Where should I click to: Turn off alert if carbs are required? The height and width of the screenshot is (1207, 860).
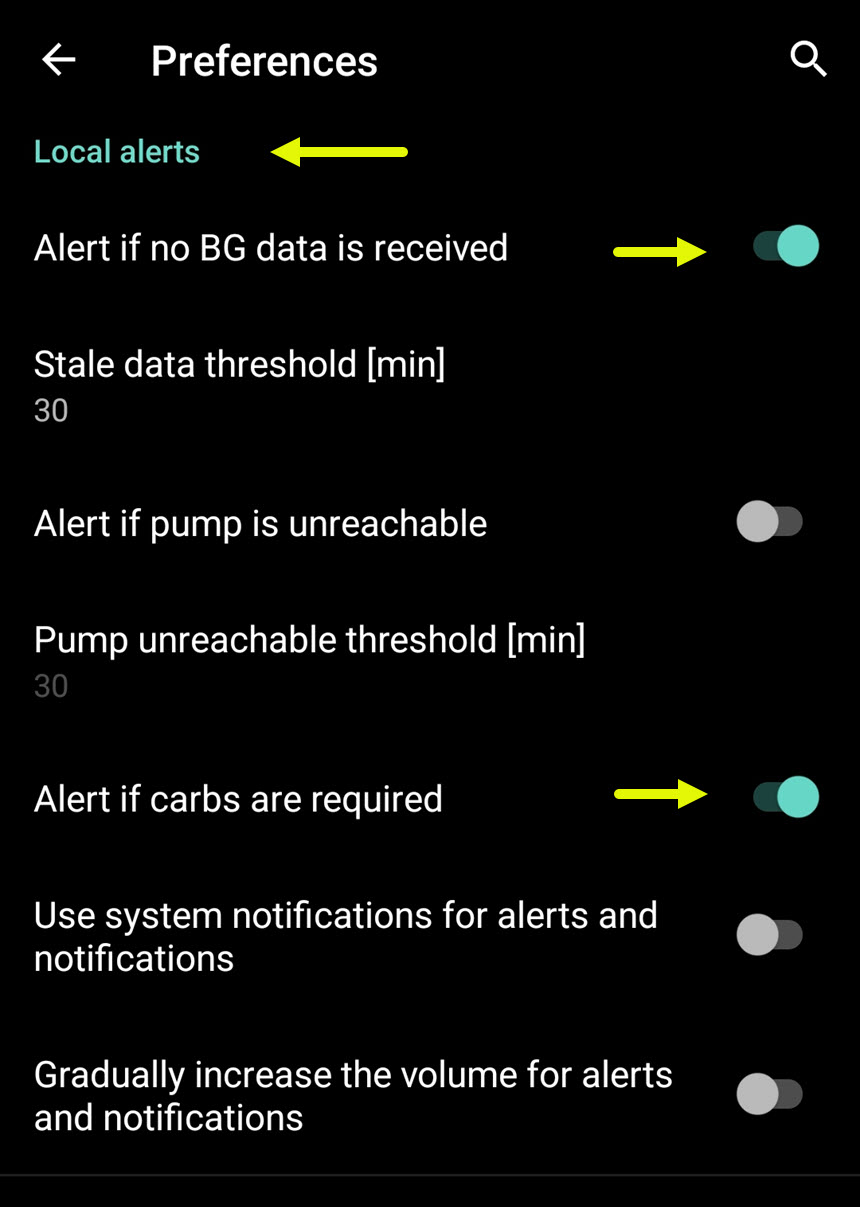(786, 797)
